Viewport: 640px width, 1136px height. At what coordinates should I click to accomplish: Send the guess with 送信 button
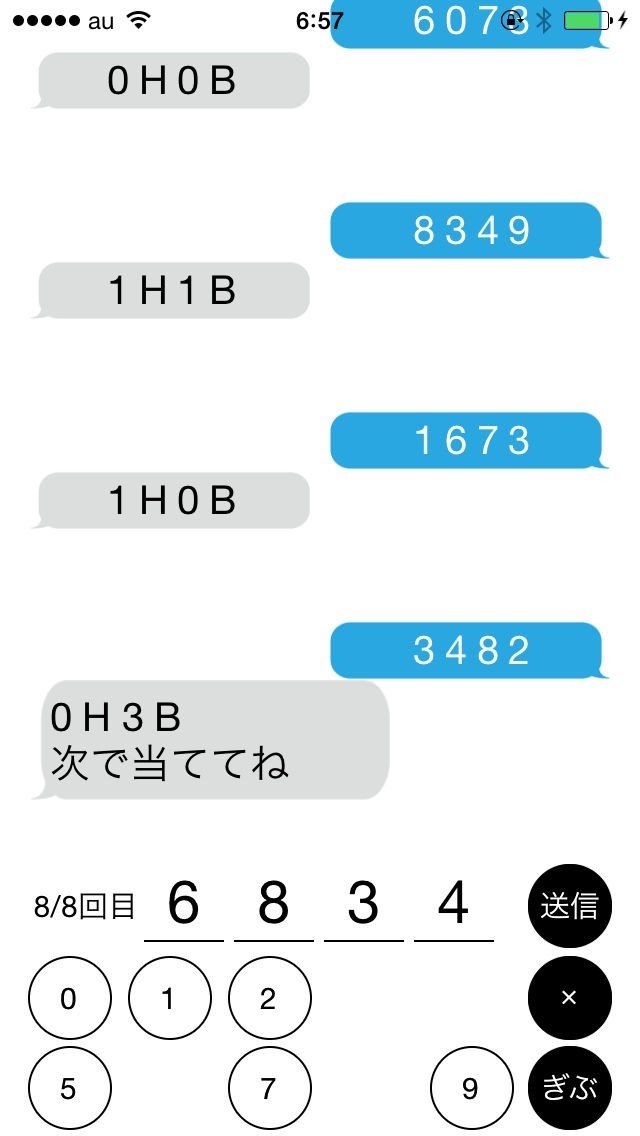[x=570, y=906]
